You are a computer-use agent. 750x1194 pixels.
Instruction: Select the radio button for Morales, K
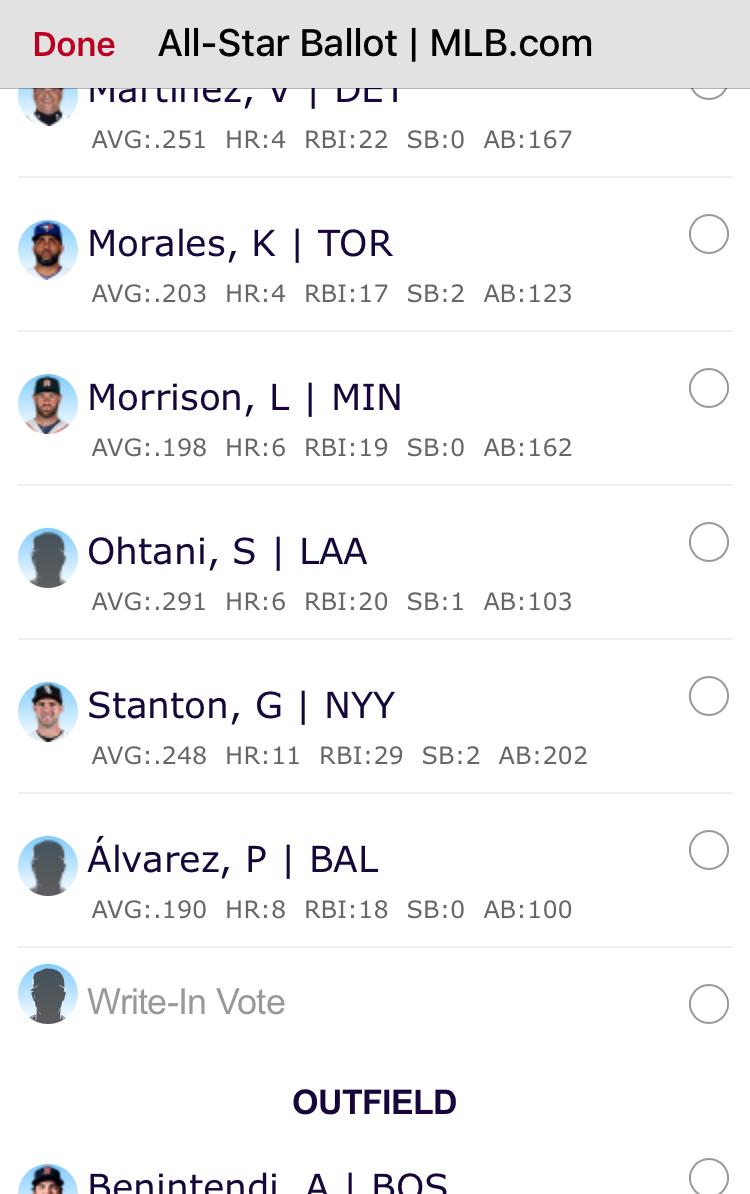pos(708,235)
